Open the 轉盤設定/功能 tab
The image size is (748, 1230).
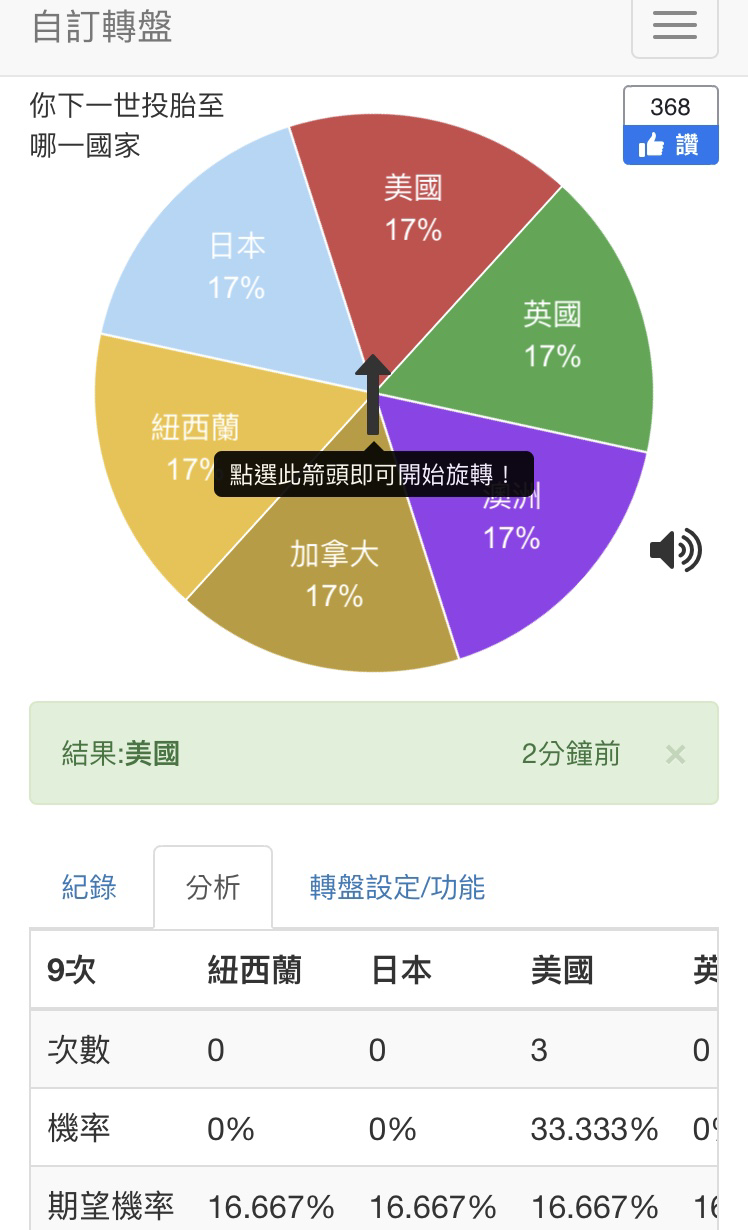[398, 887]
